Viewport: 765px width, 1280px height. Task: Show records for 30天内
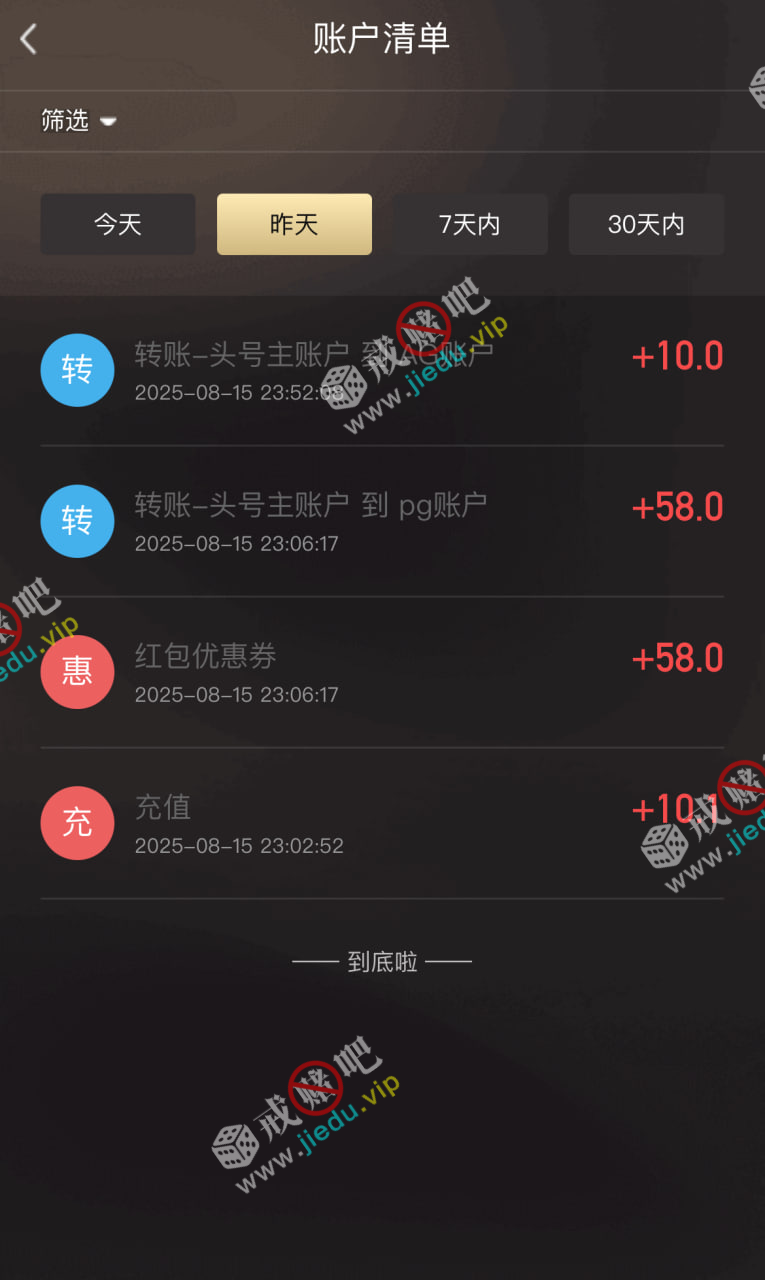646,224
